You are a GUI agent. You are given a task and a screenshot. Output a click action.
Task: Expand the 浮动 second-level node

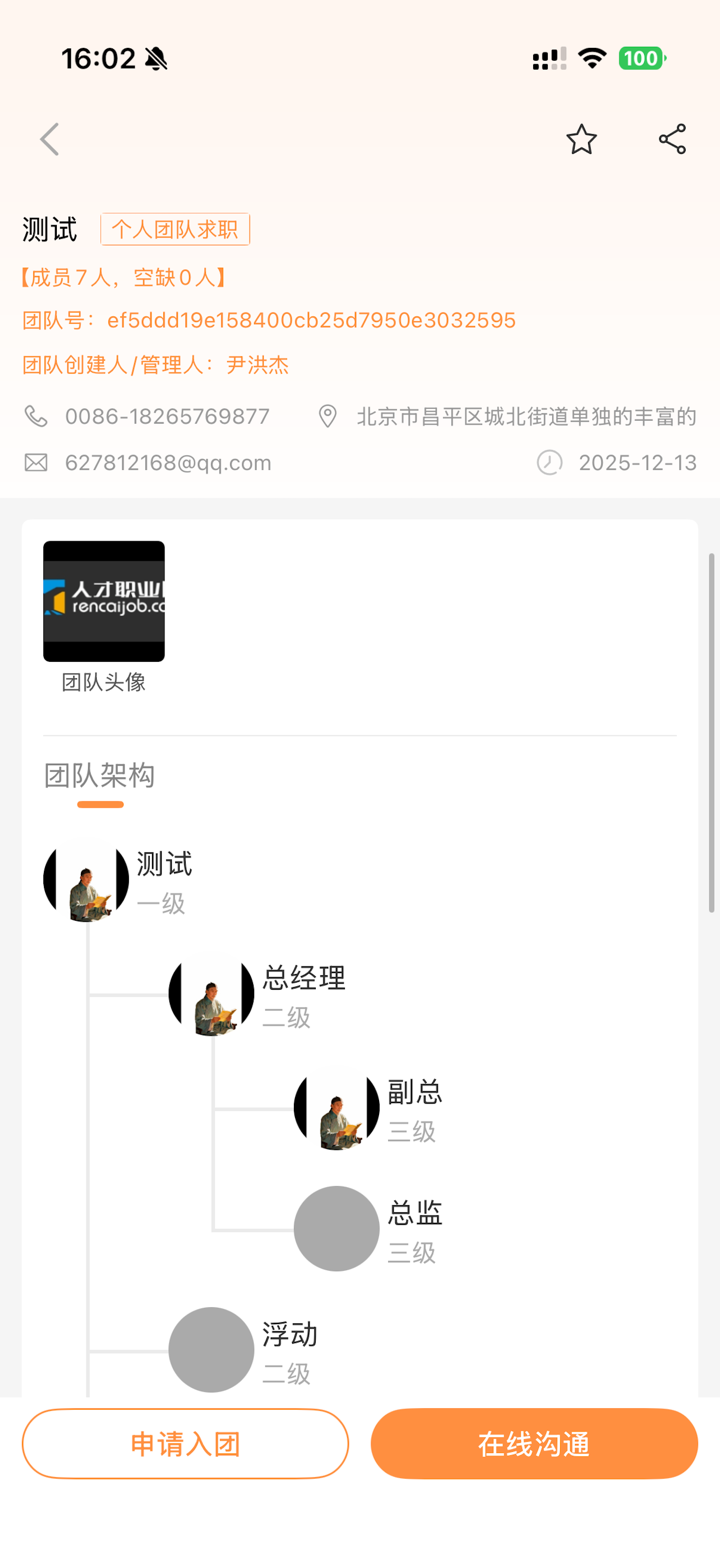tap(211, 1349)
